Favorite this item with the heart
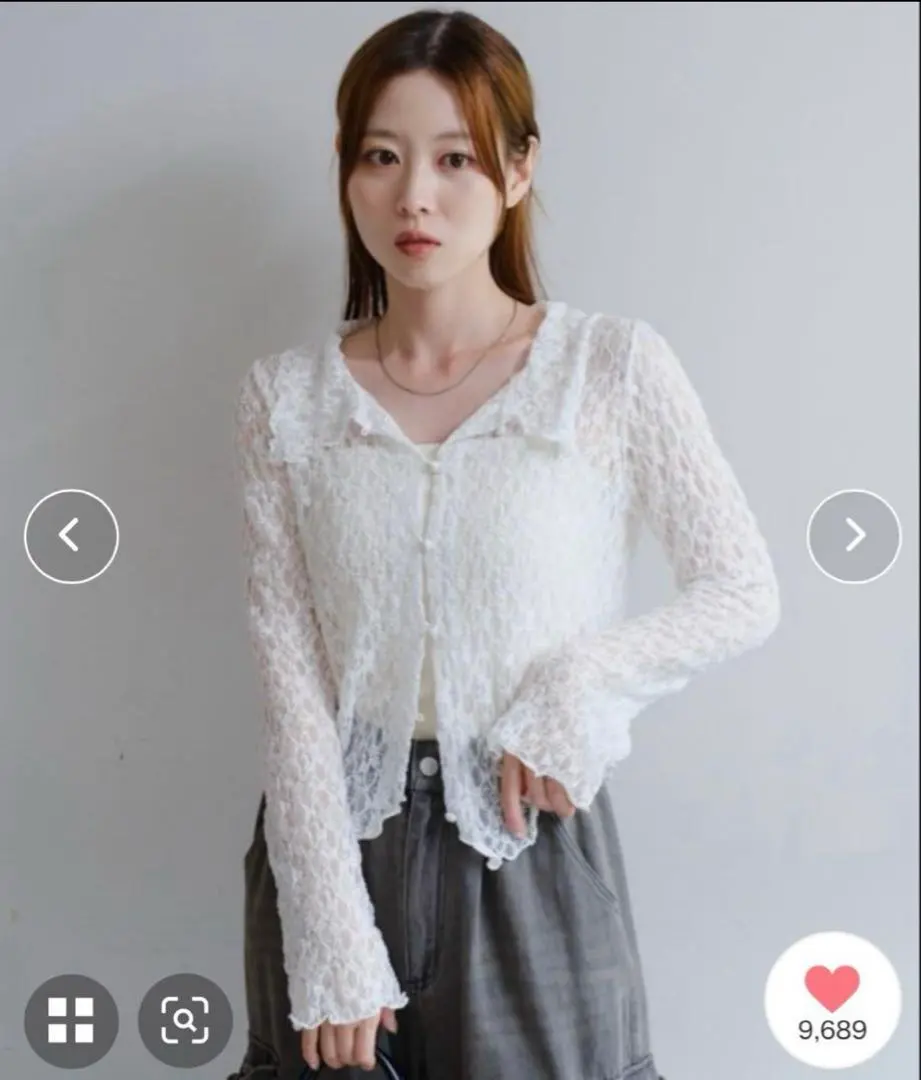Image resolution: width=921 pixels, height=1080 pixels. coord(832,988)
